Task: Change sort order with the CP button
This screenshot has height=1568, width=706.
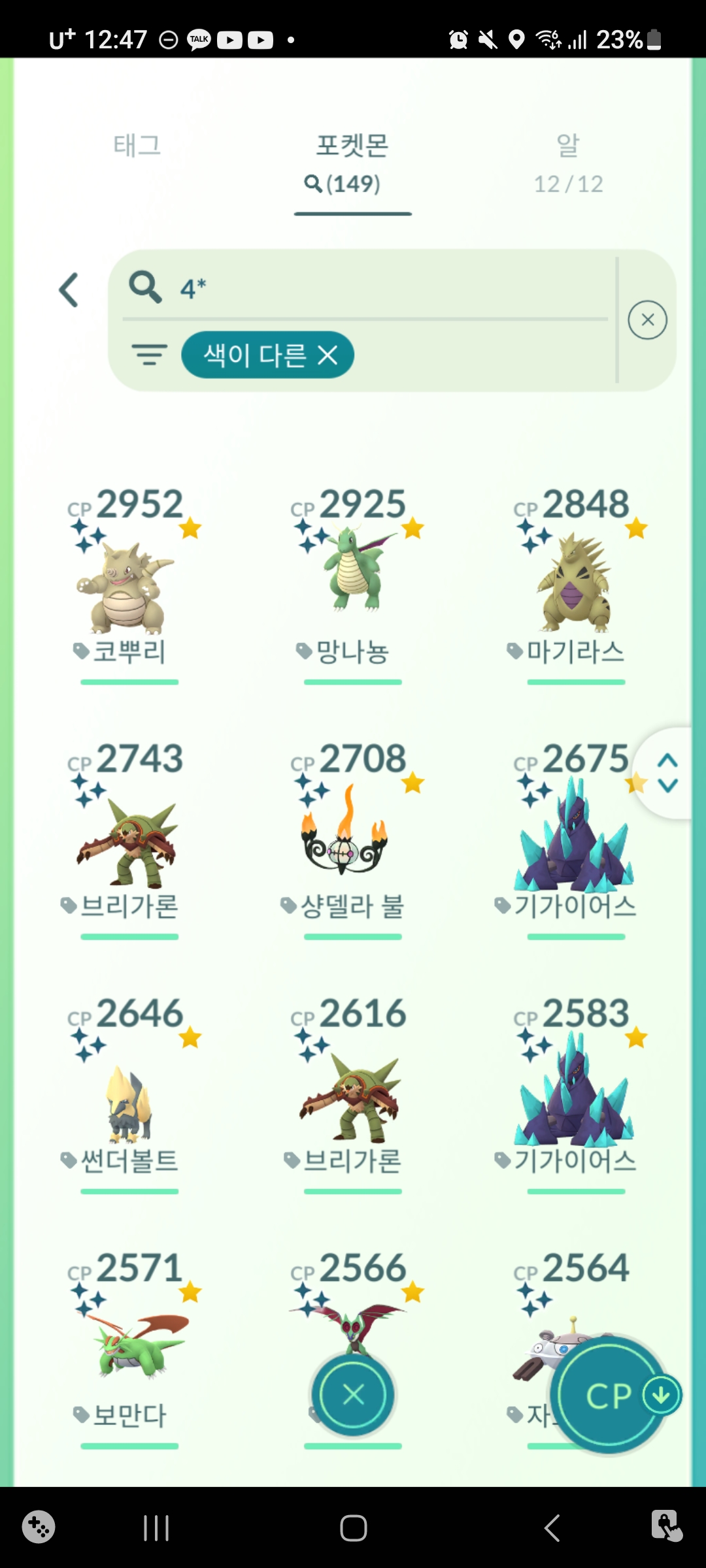Action: click(609, 1395)
